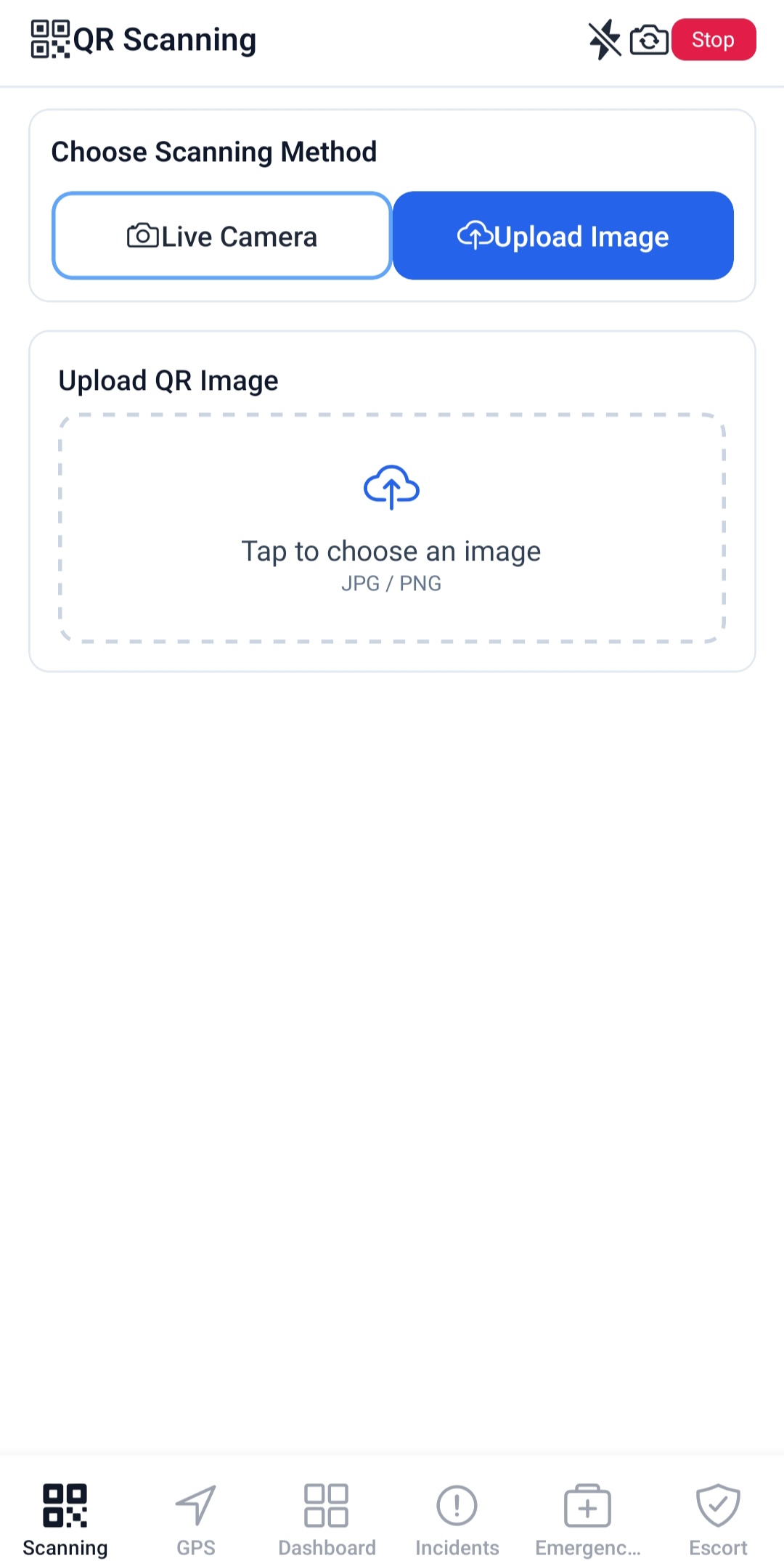Open the Incidents tab
Screen dimensions: 784x1561
[457, 1519]
